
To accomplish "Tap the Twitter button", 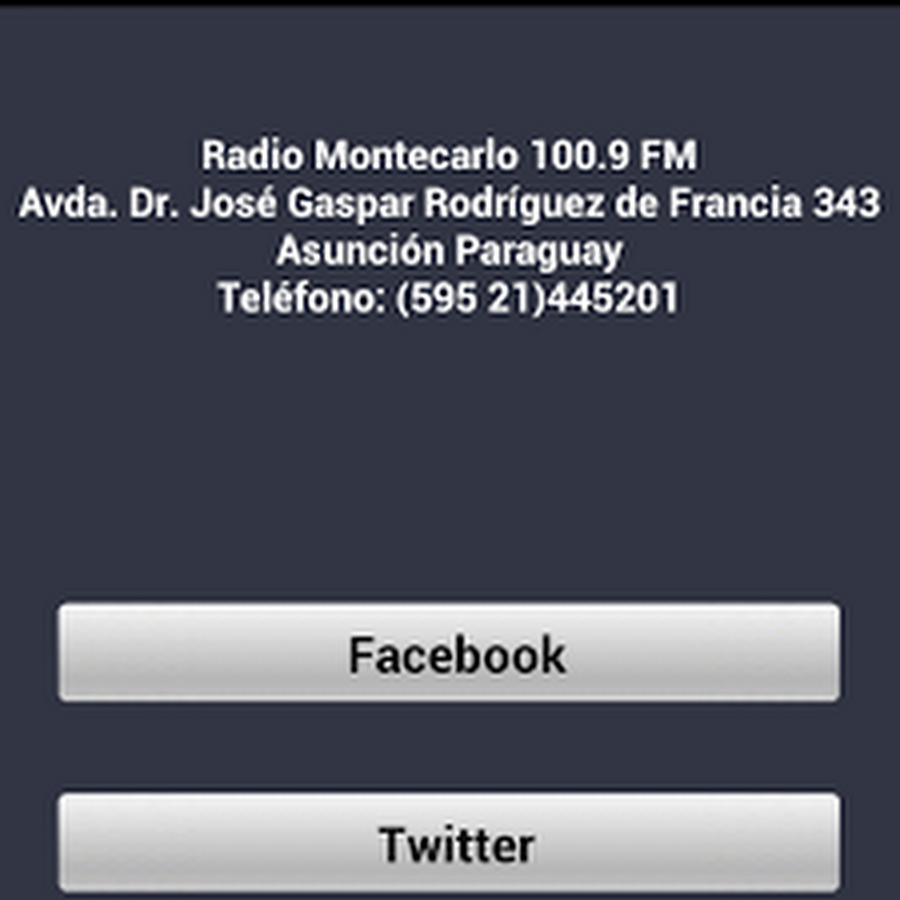I will click(x=449, y=842).
